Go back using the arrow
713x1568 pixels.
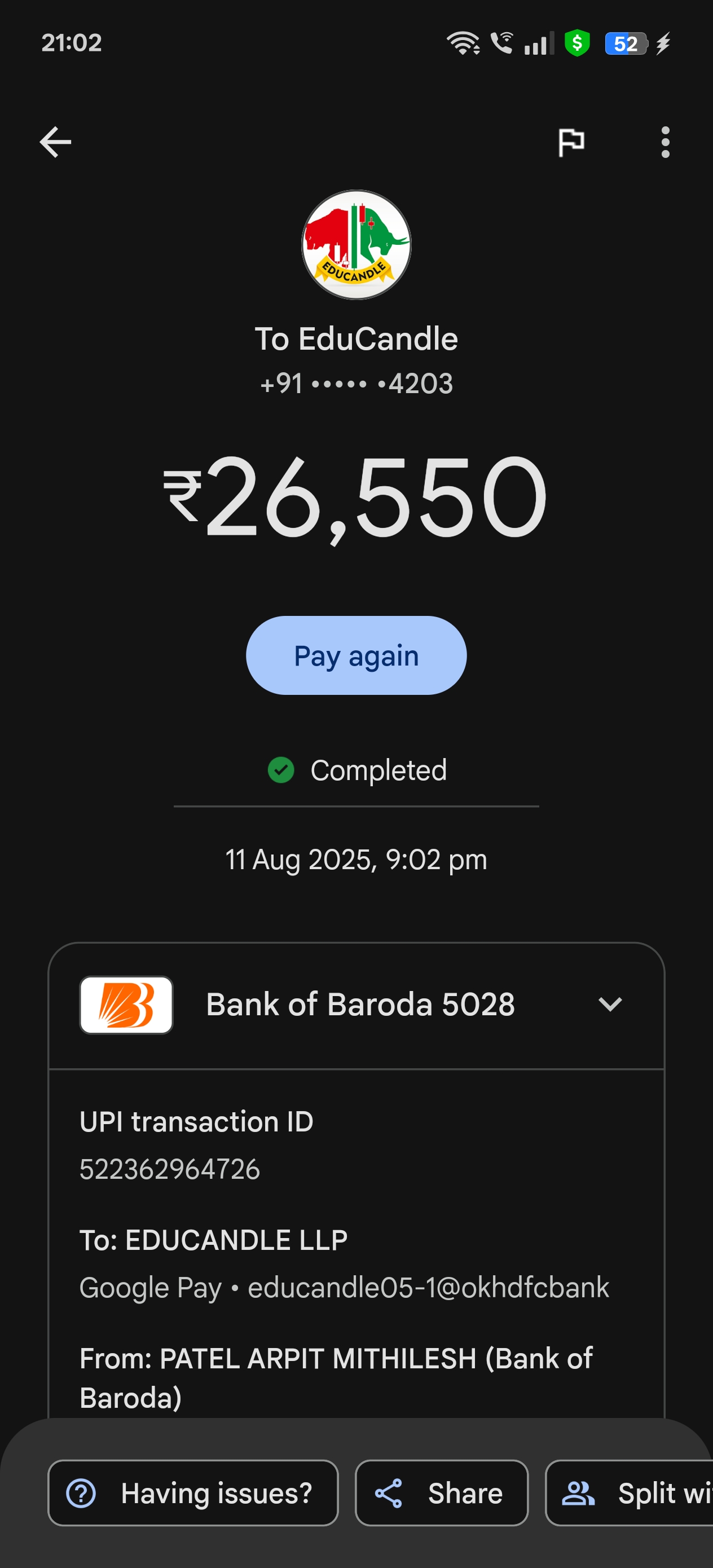55,142
